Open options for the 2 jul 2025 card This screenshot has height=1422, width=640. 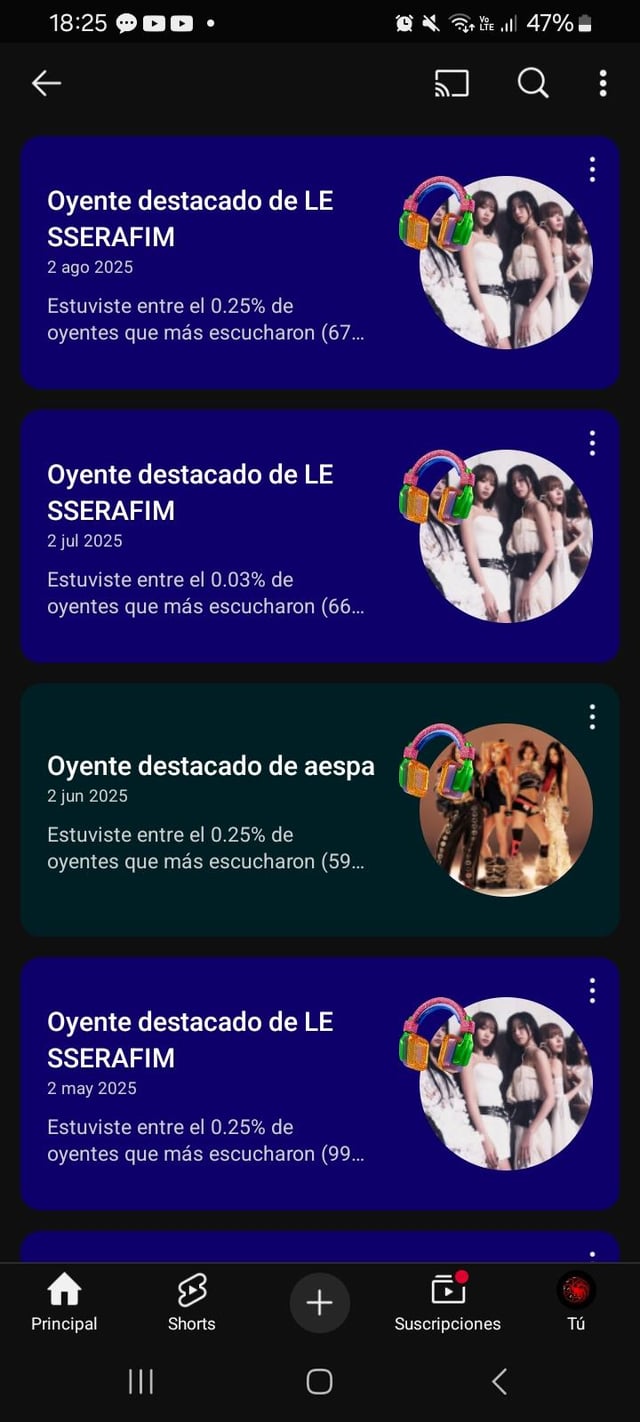pyautogui.click(x=593, y=443)
